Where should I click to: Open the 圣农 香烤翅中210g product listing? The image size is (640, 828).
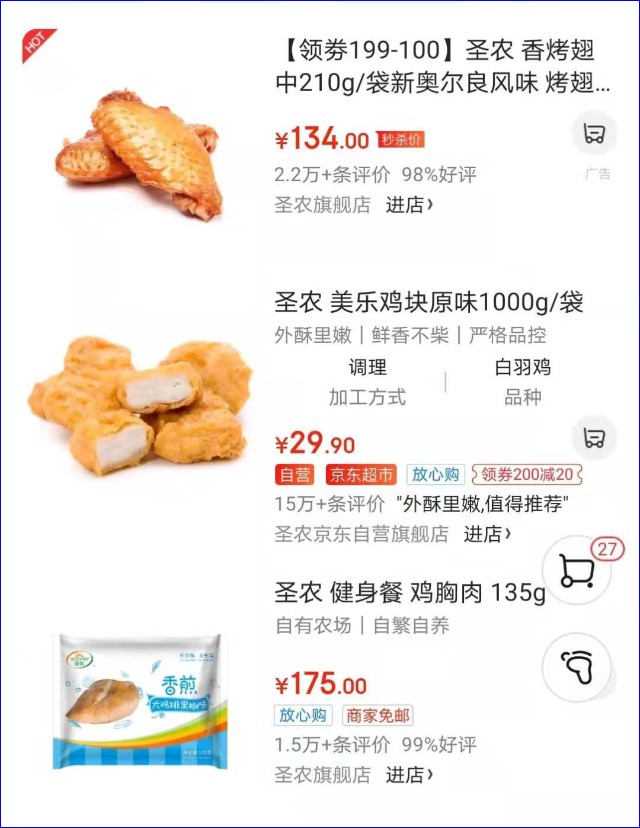click(x=442, y=66)
